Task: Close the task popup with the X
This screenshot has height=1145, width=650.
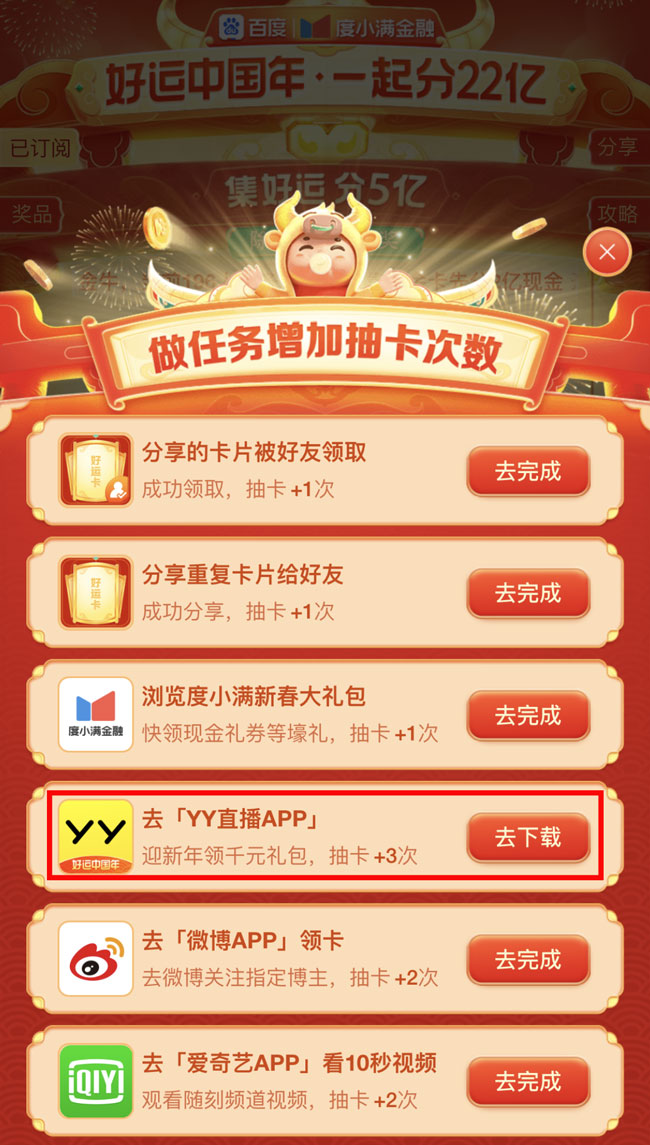Action: tap(606, 253)
